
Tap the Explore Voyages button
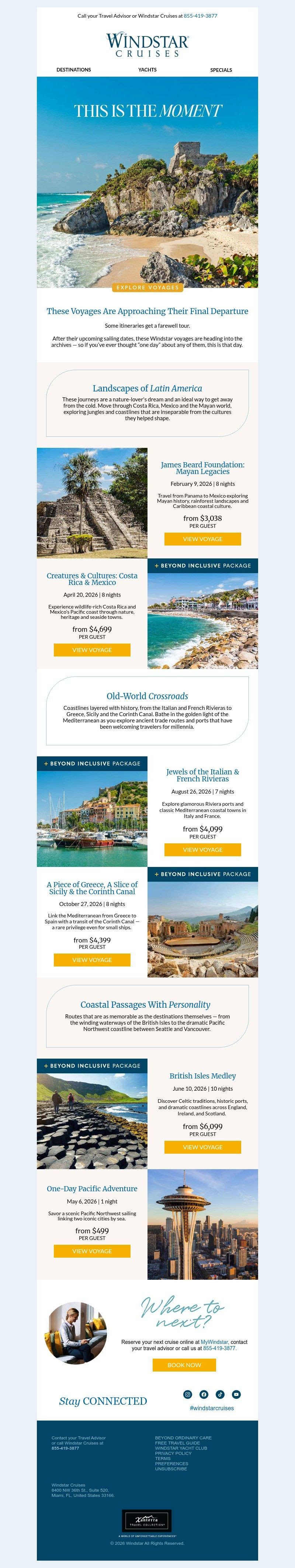click(x=147, y=287)
